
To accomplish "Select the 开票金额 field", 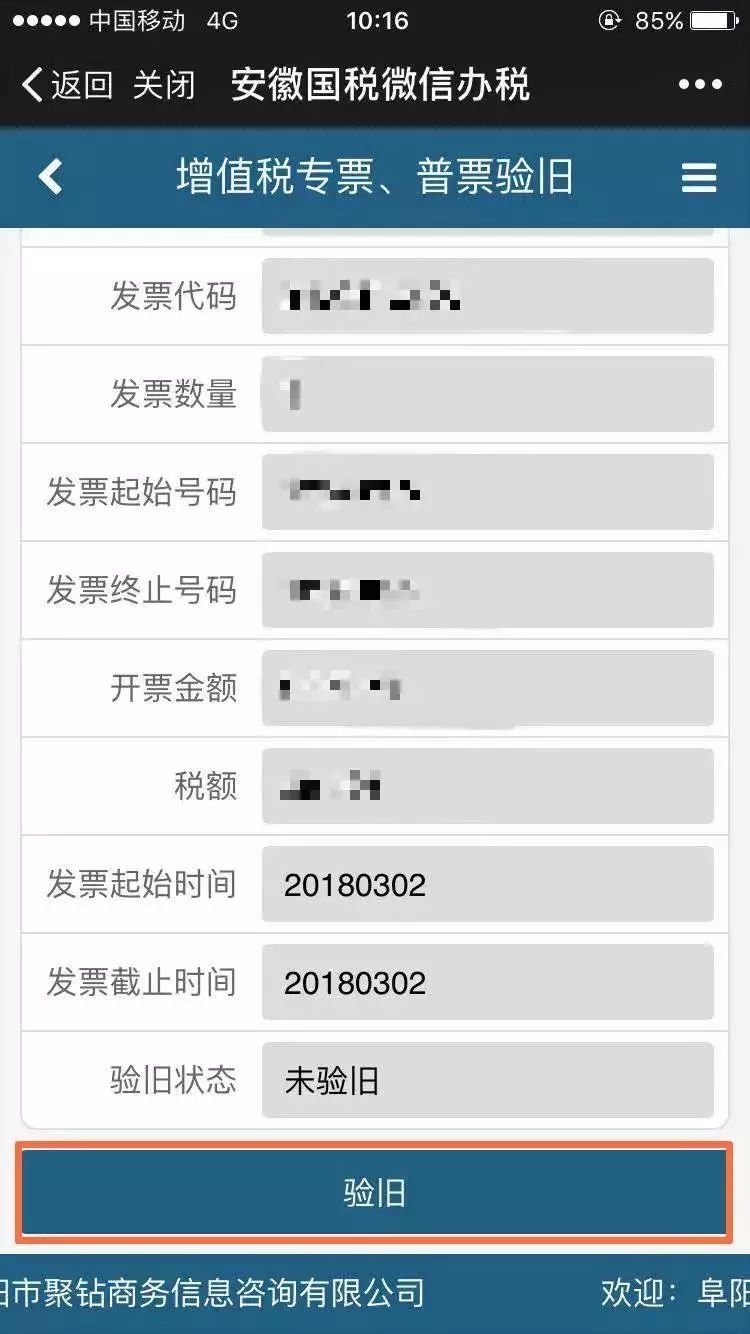I will tap(487, 688).
